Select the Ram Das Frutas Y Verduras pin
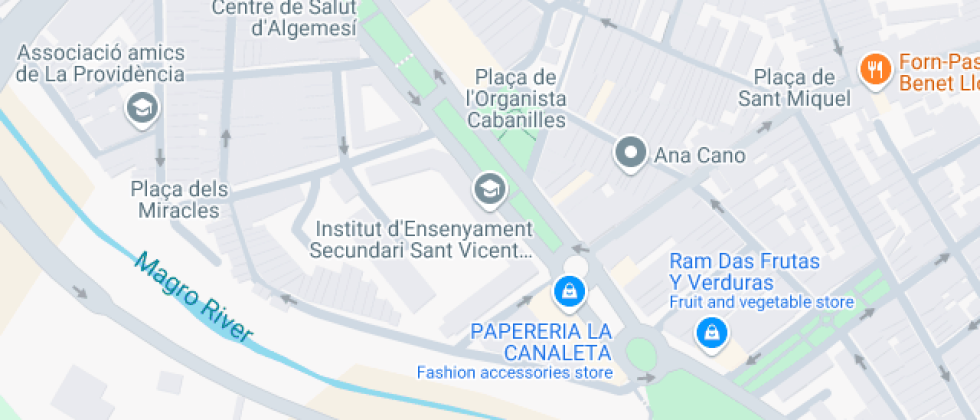Screen dimensions: 980x420 click(711, 334)
